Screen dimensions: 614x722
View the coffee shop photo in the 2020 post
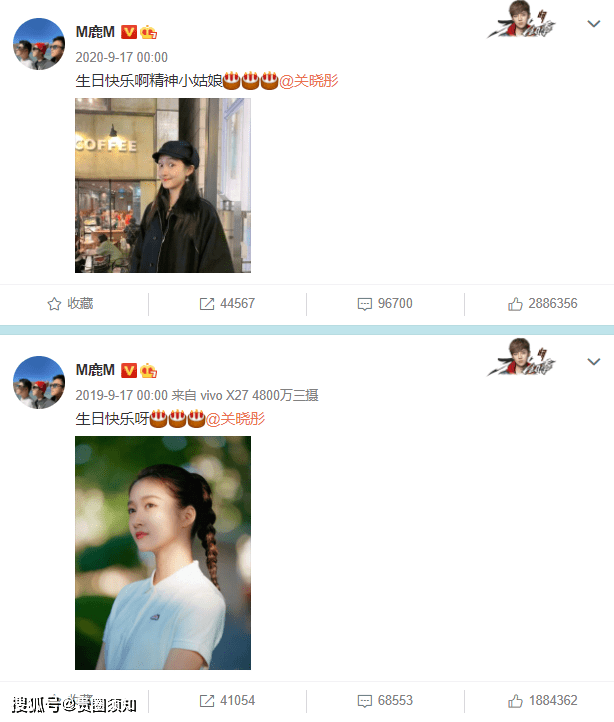tap(162, 185)
